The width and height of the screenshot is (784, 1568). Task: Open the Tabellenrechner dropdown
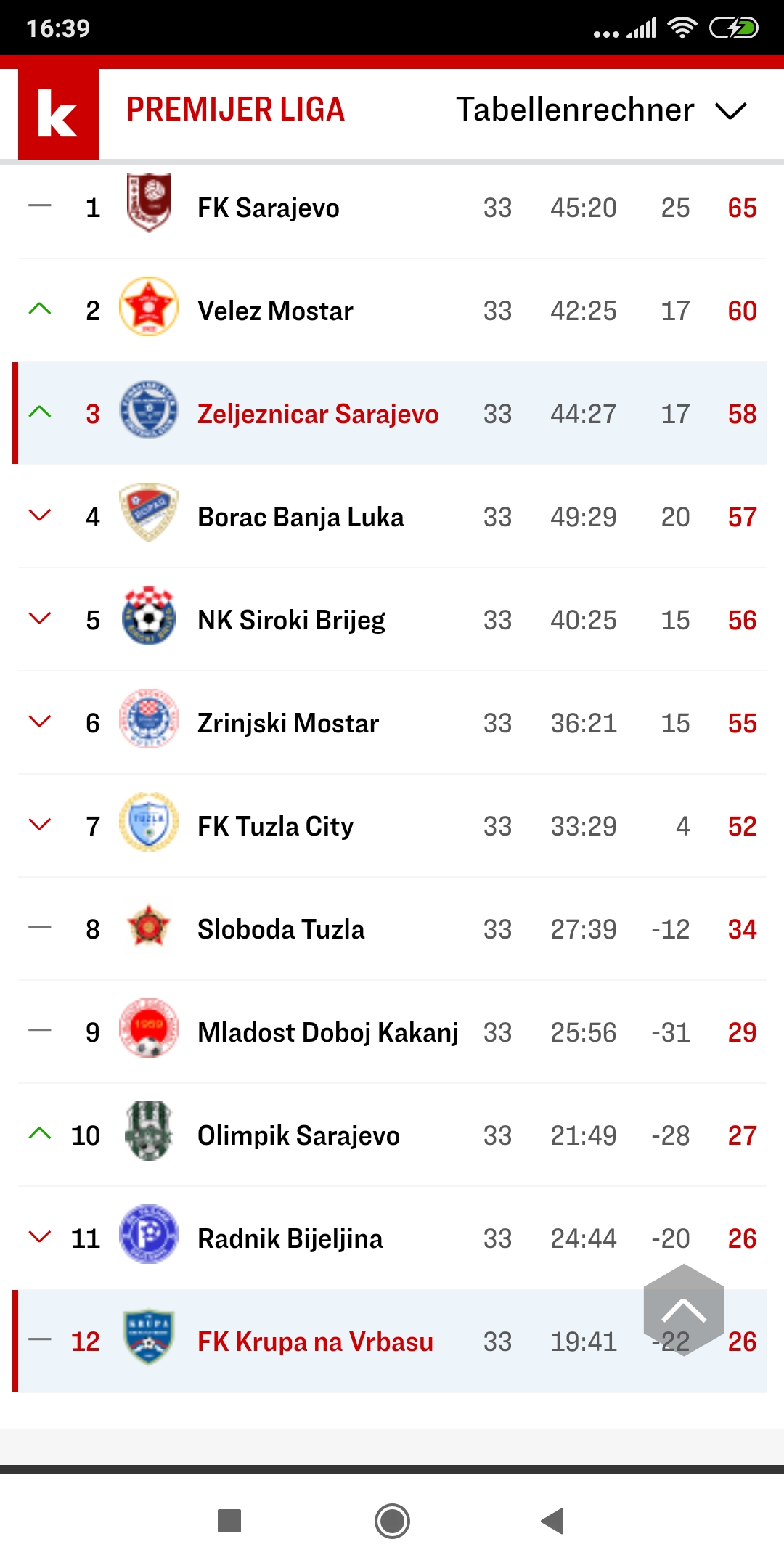[x=601, y=110]
